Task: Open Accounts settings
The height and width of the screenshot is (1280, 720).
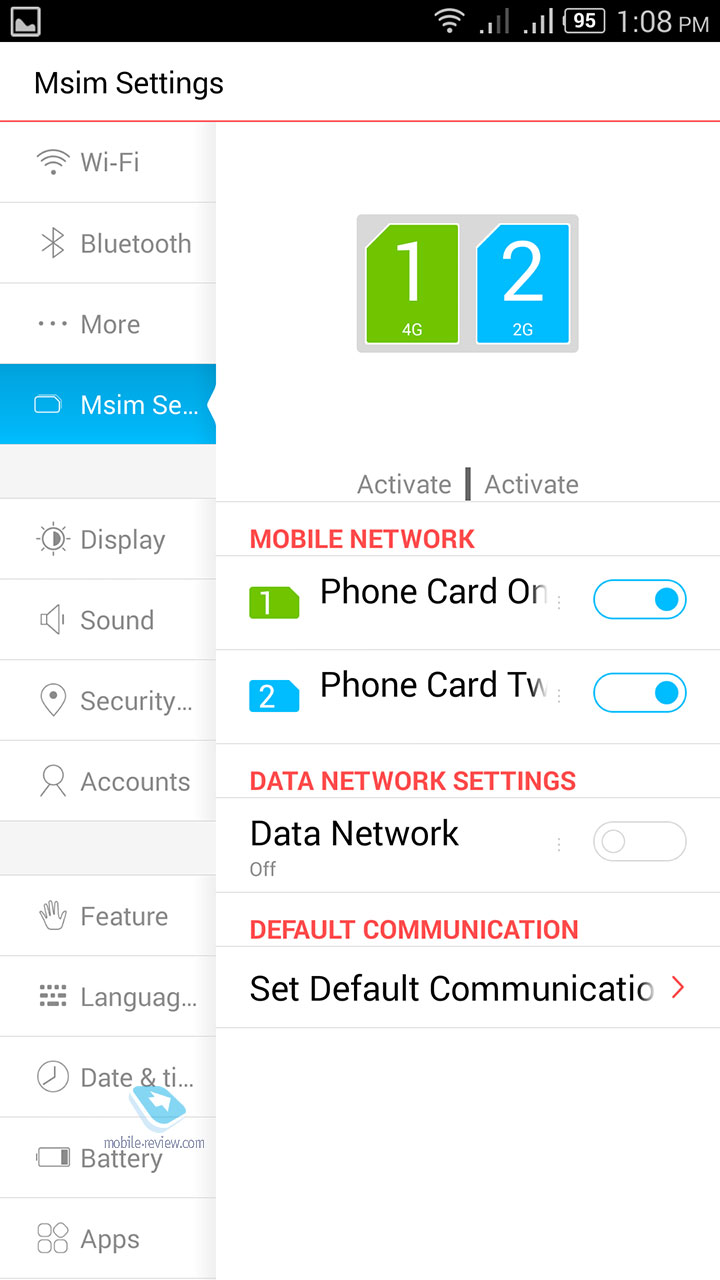Action: coord(108,782)
